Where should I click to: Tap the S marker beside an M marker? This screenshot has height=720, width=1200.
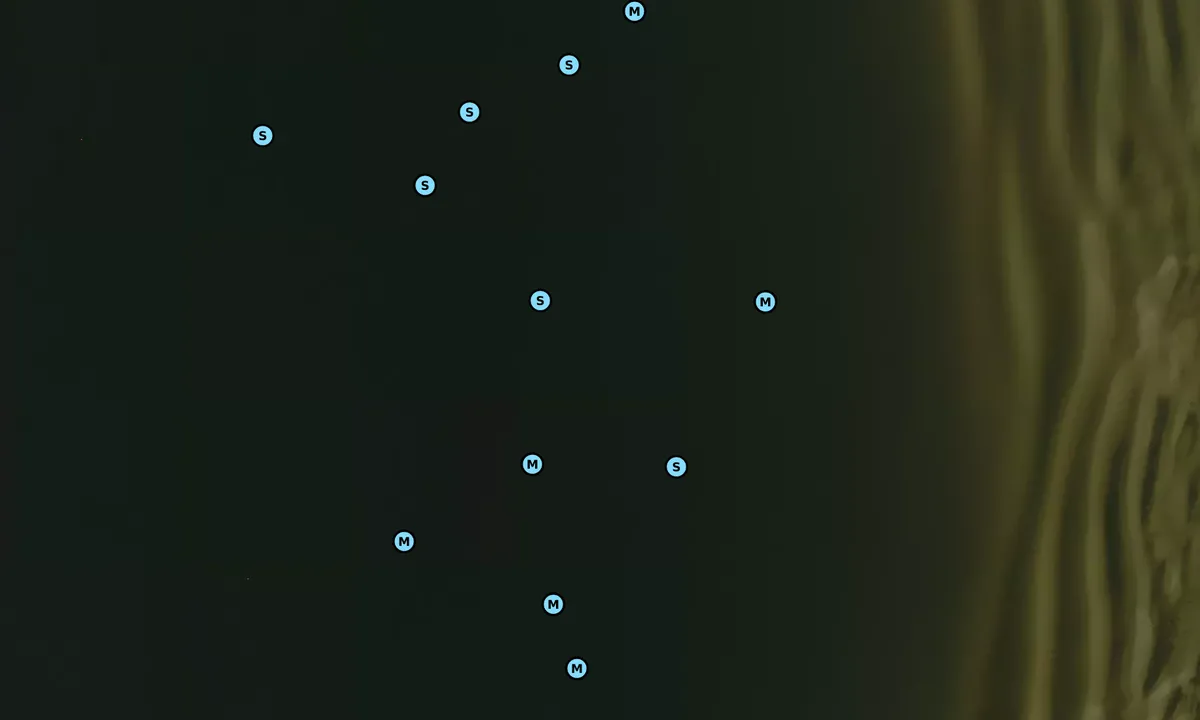(676, 467)
